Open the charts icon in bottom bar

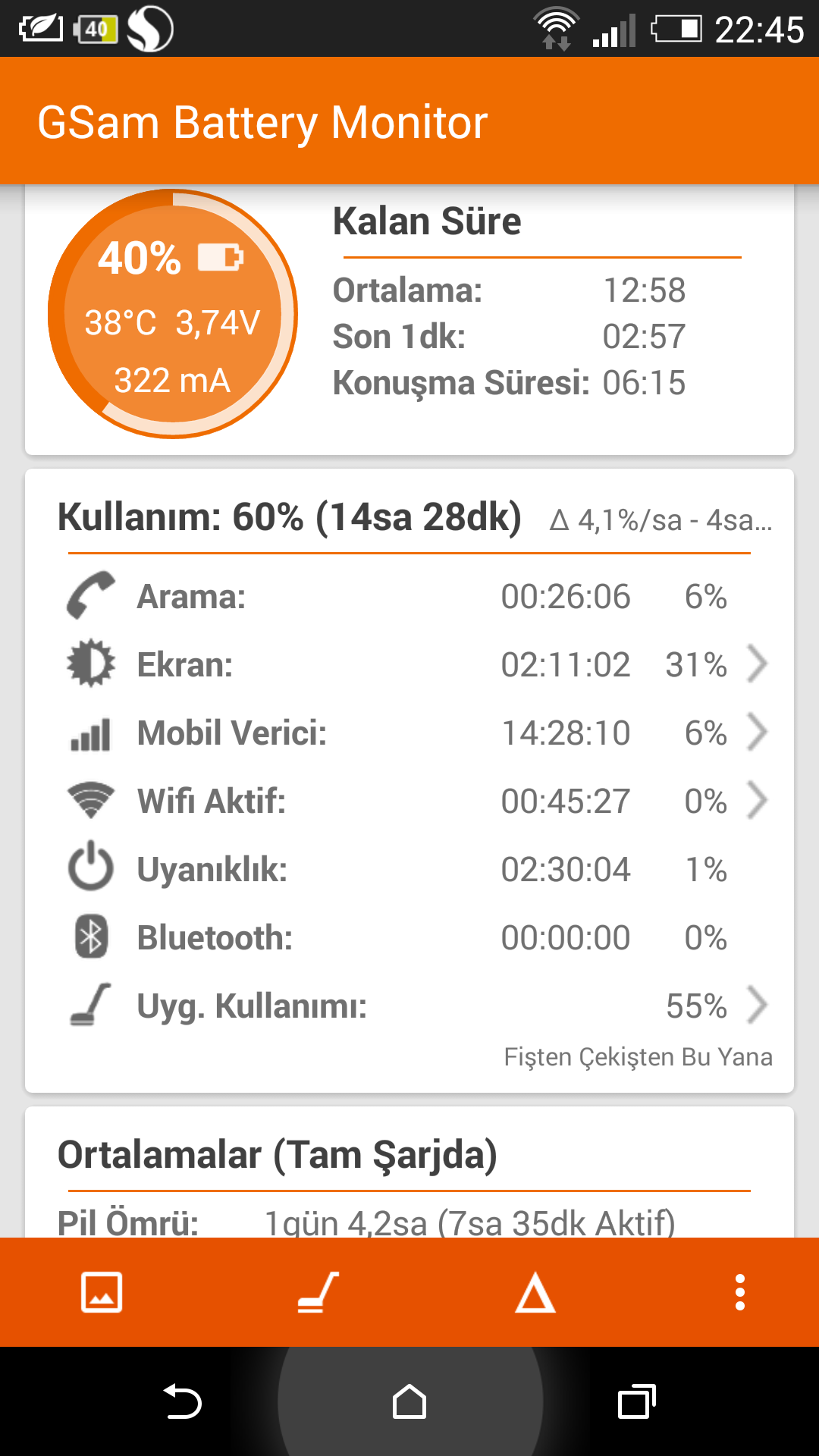coord(102,1291)
